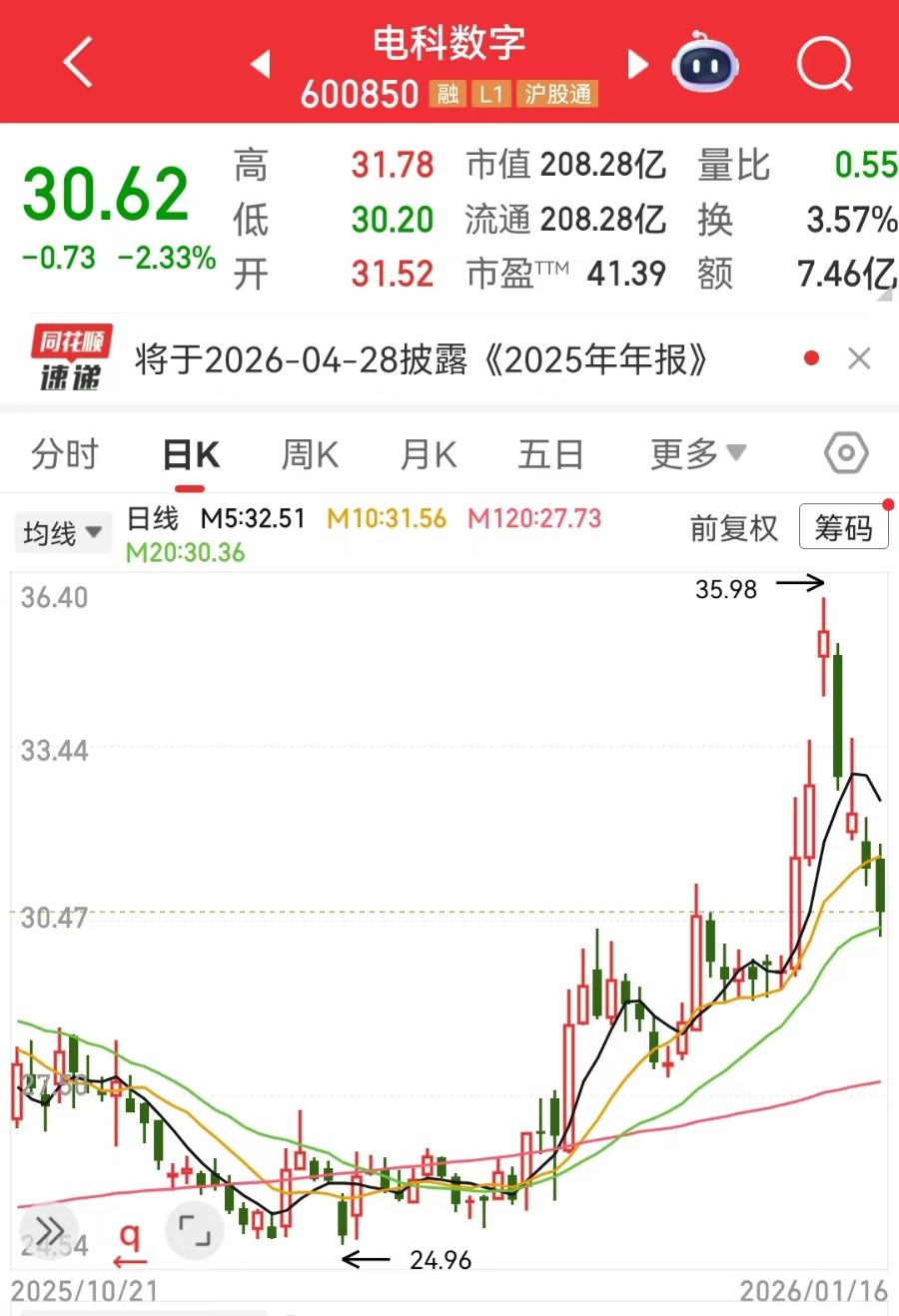Screen dimensions: 899x1316
Task: Open the 筹码 chip distribution
Action: (x=843, y=527)
